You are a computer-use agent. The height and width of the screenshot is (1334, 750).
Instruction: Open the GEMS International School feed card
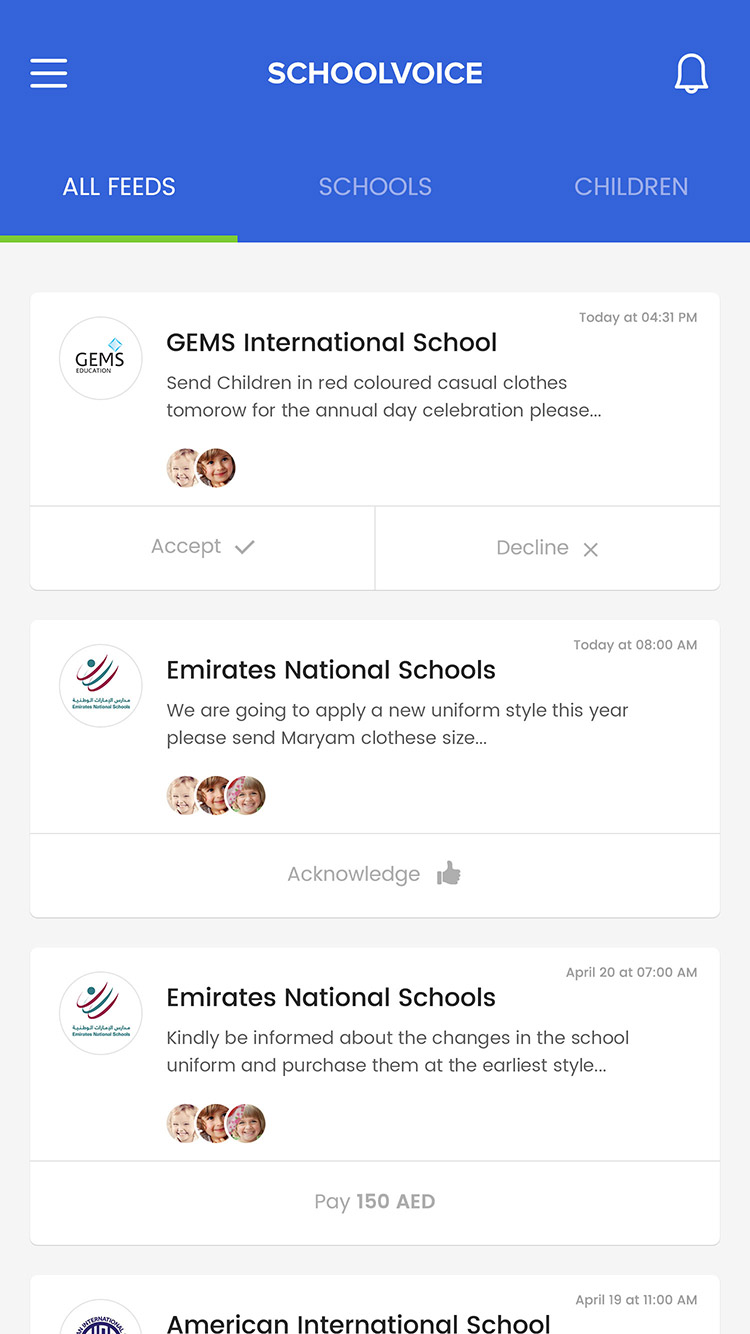coord(375,400)
